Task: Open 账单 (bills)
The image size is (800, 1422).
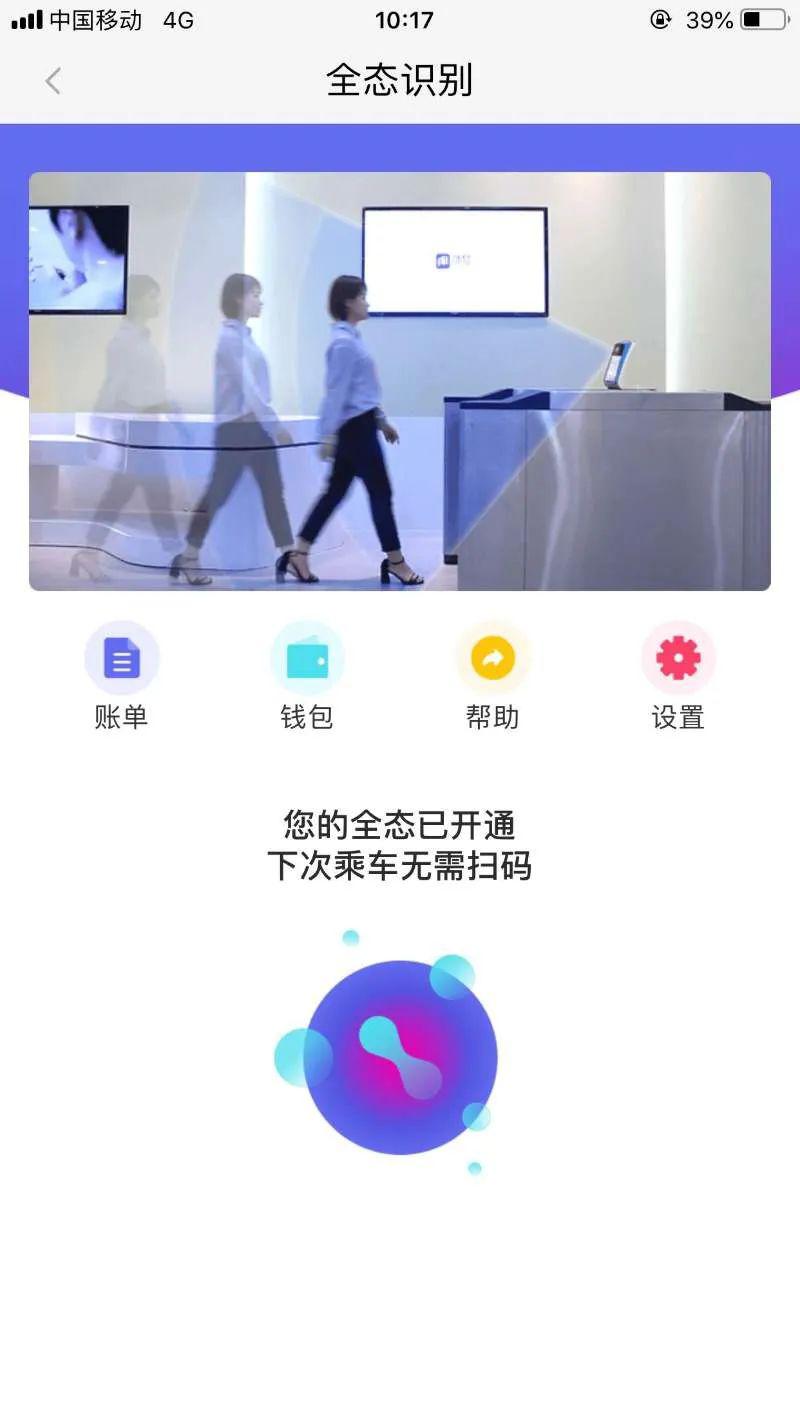Action: pyautogui.click(x=122, y=676)
